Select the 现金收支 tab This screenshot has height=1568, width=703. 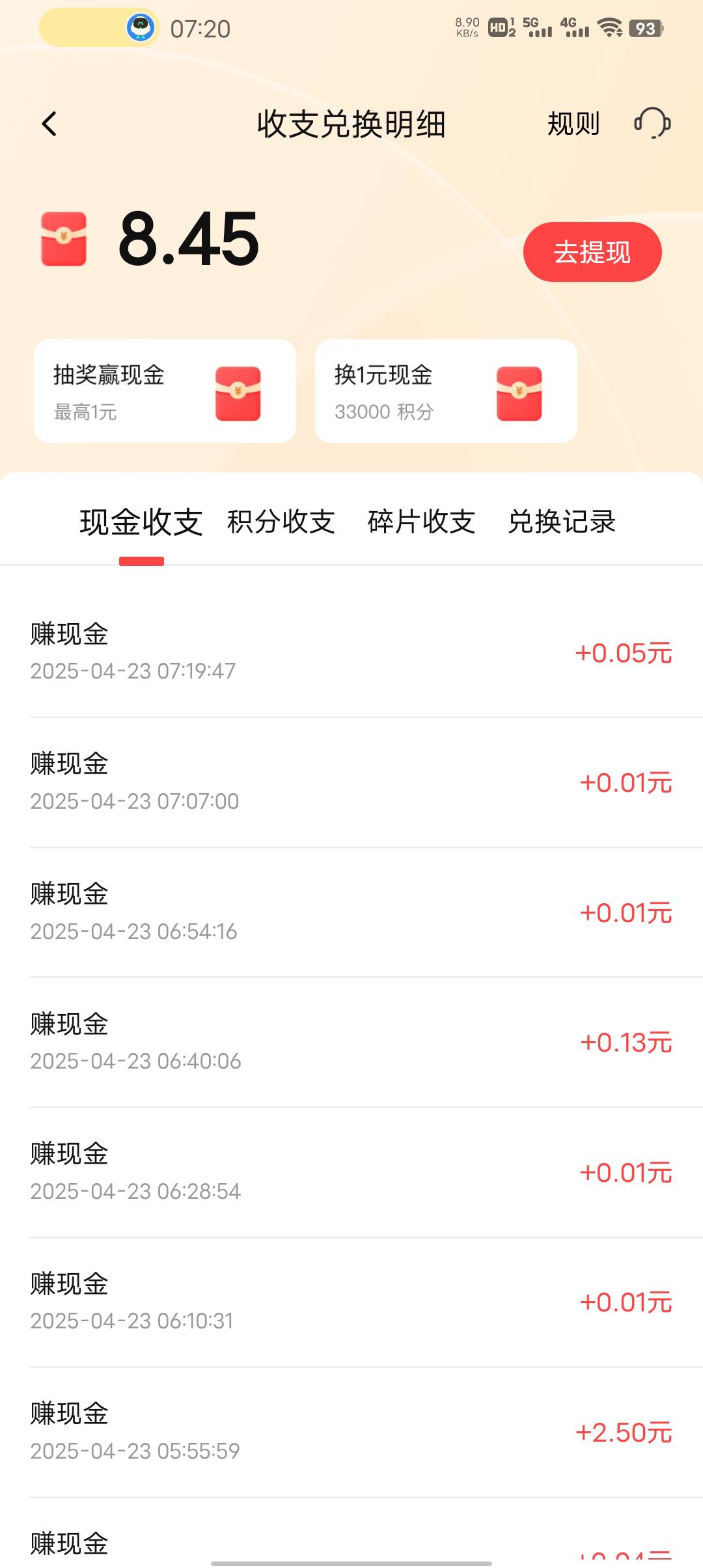tap(141, 522)
